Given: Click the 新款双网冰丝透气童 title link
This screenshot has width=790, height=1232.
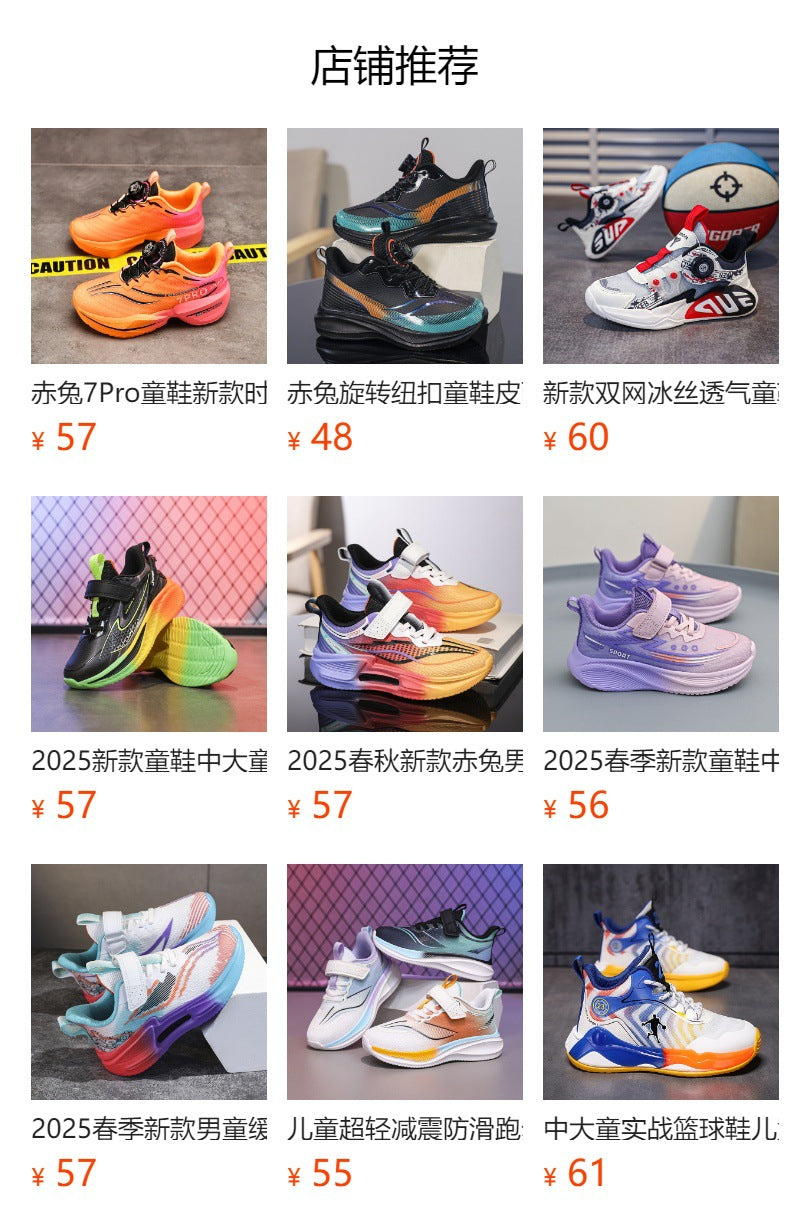Looking at the screenshot, I should 660,390.
